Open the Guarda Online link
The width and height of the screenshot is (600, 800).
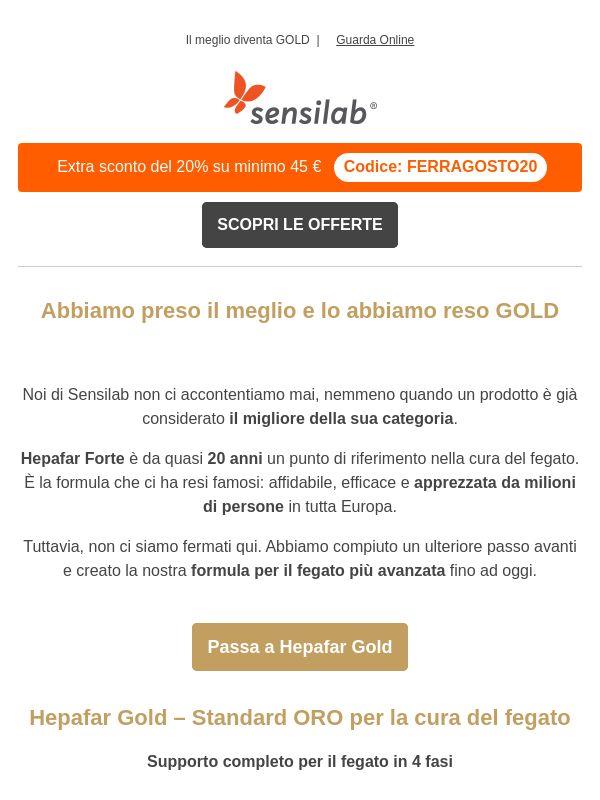point(374,40)
